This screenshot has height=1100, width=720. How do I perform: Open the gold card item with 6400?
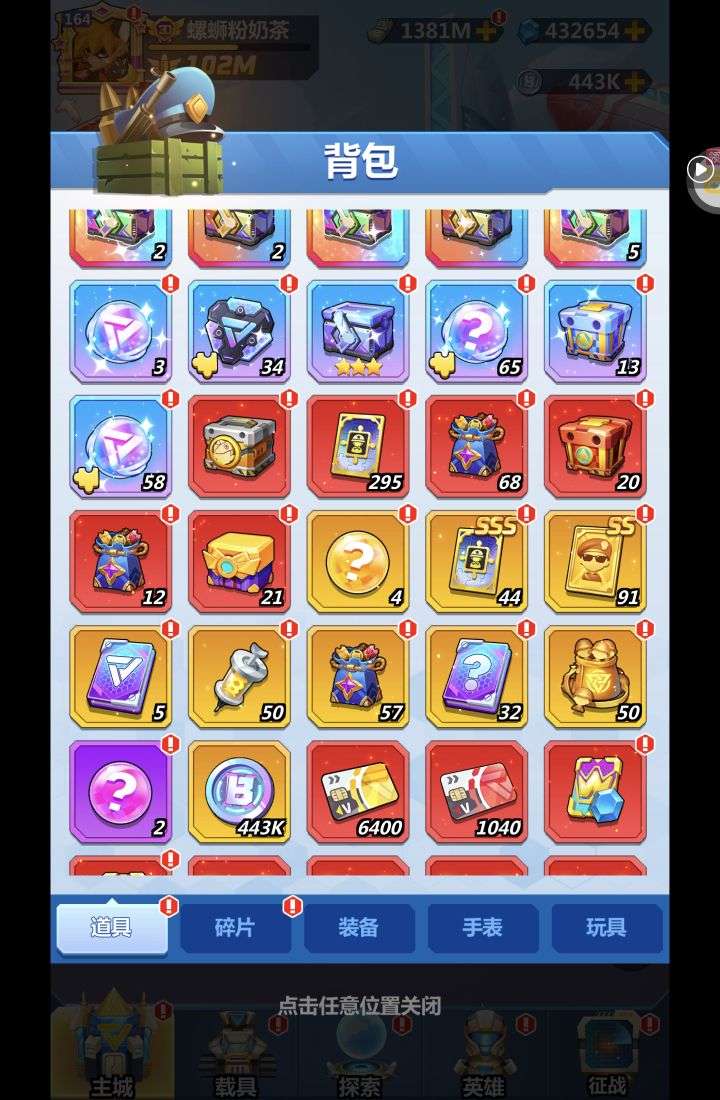pyautogui.click(x=358, y=791)
